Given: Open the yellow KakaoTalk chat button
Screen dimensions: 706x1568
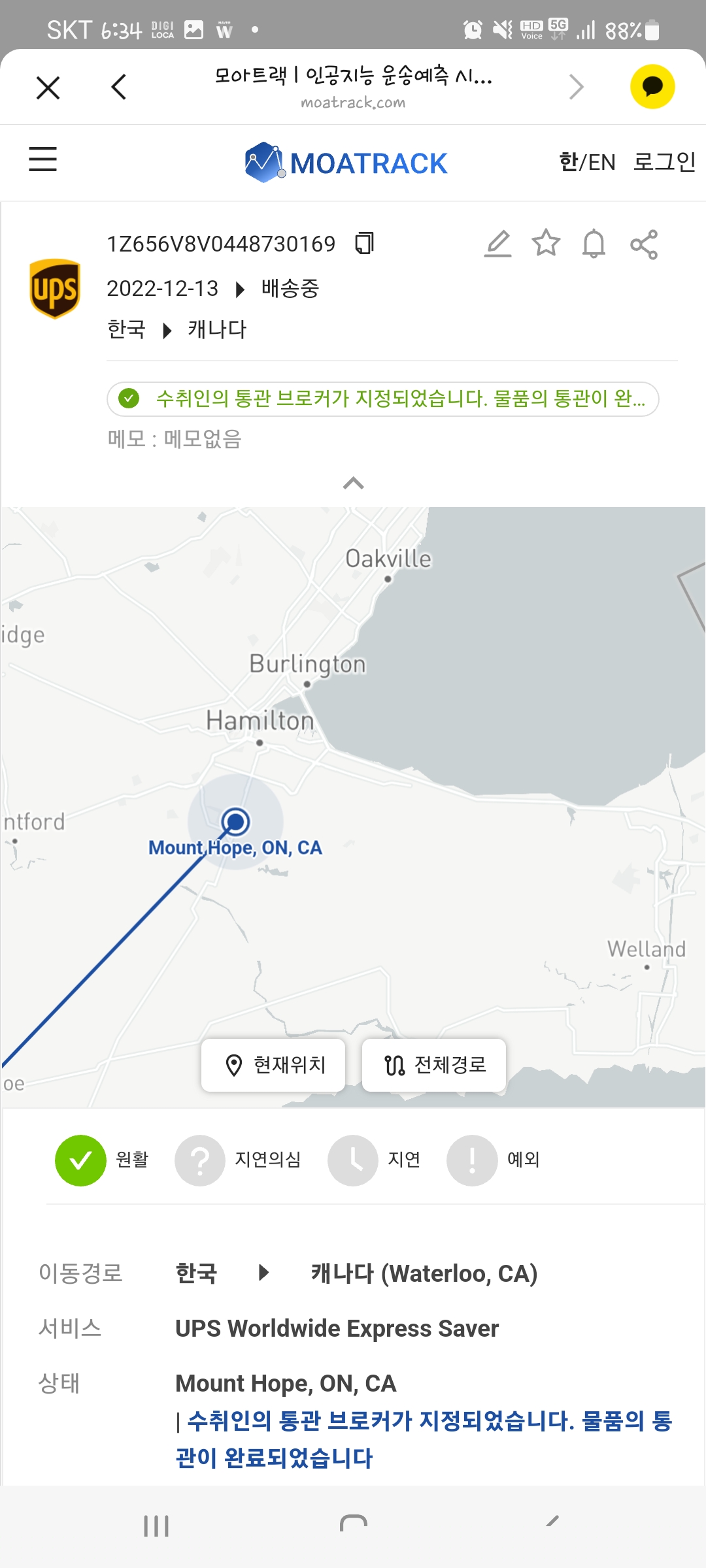Looking at the screenshot, I should click(652, 87).
